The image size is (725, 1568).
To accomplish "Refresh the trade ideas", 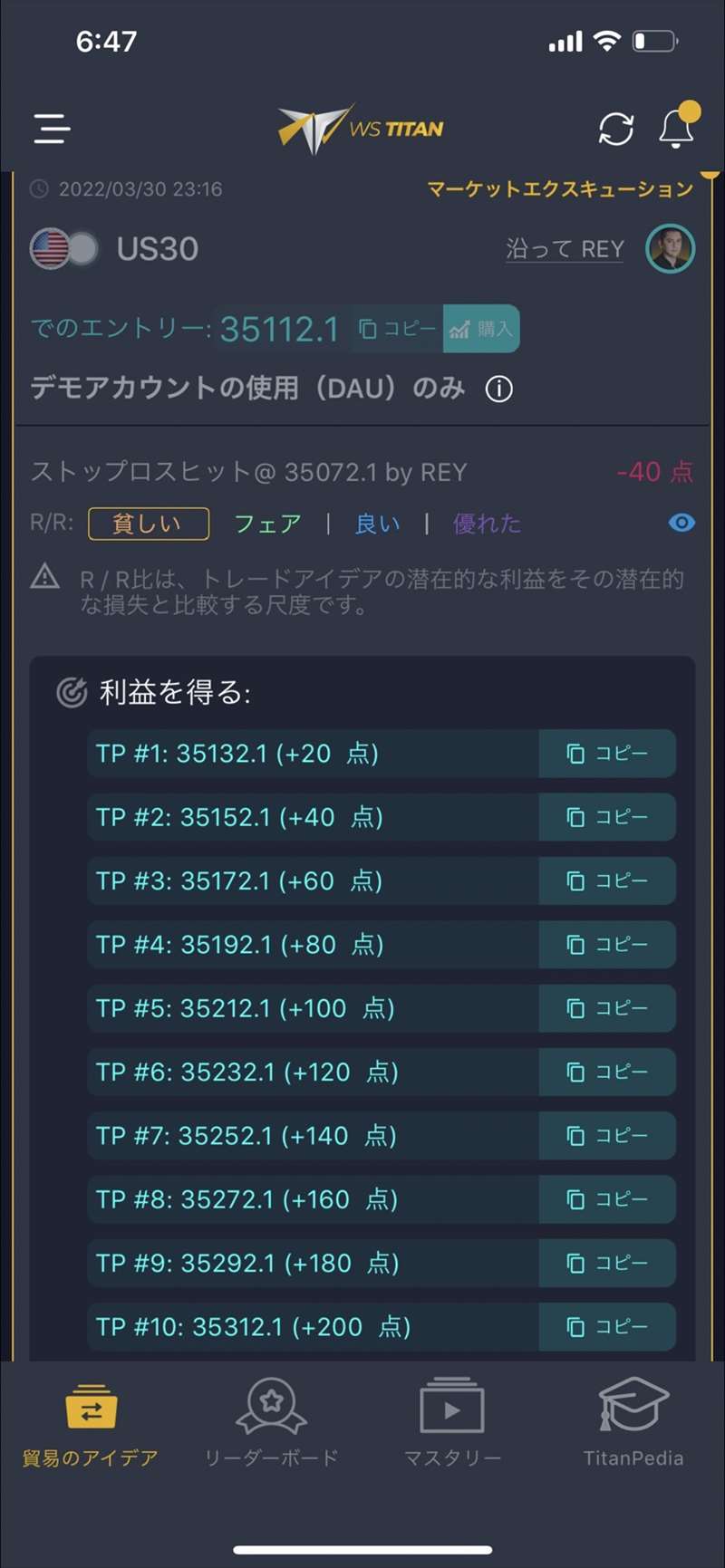I will 616,129.
